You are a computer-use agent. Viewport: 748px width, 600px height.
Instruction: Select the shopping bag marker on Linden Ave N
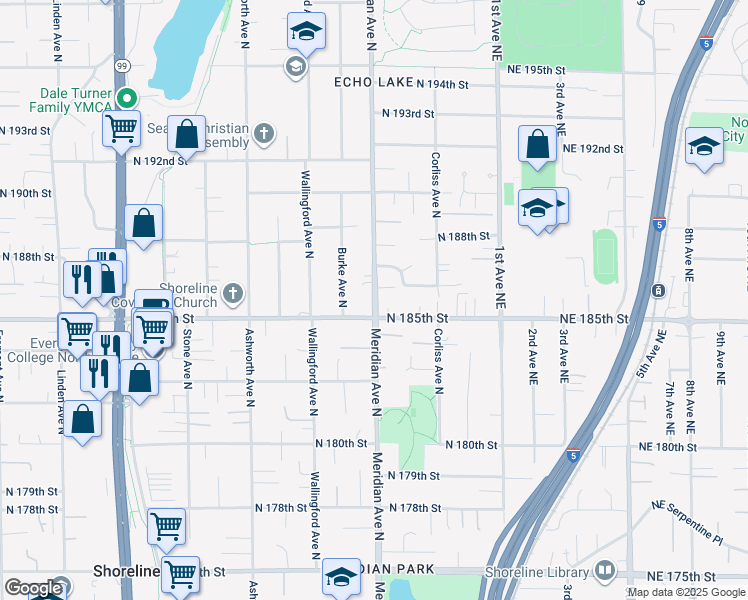point(85,420)
